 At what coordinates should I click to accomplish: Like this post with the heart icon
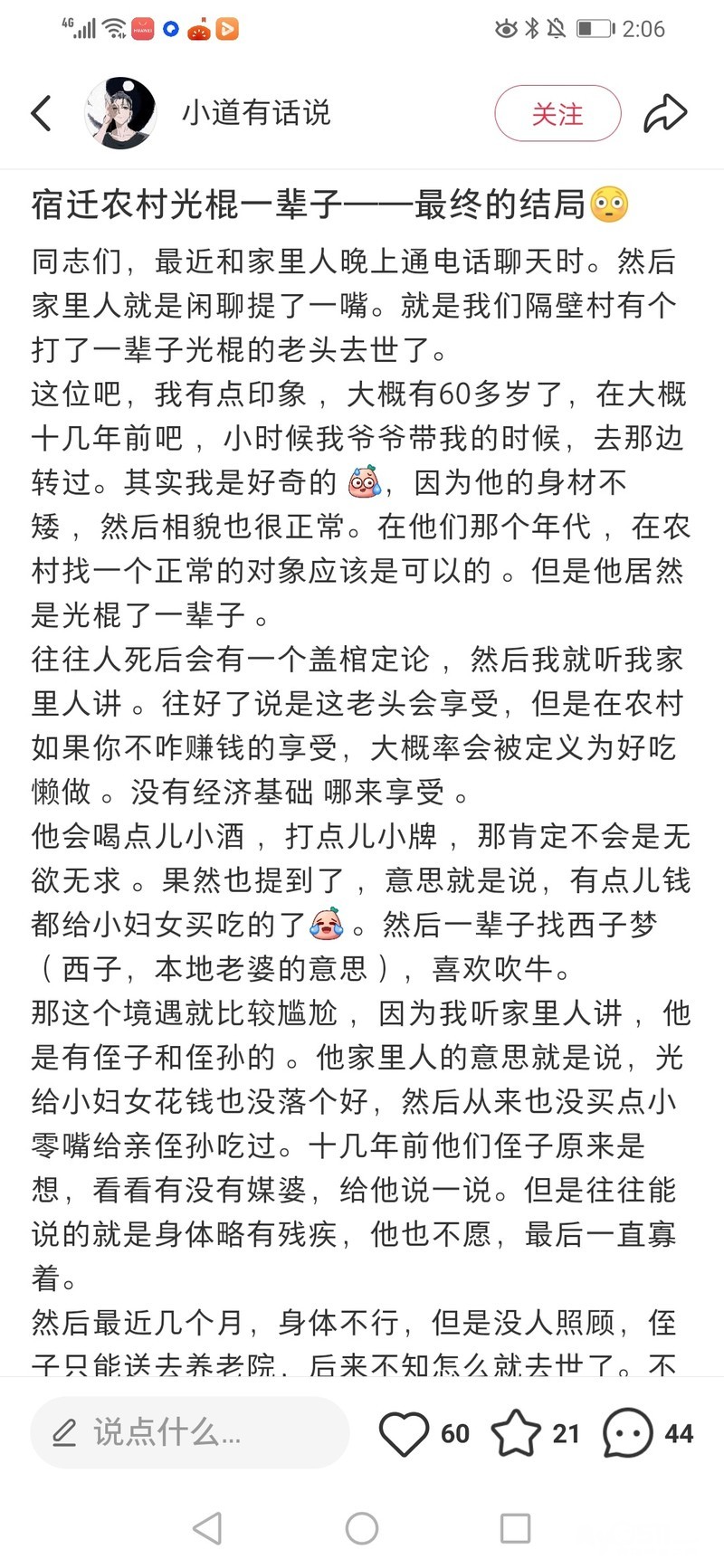pos(404,1433)
